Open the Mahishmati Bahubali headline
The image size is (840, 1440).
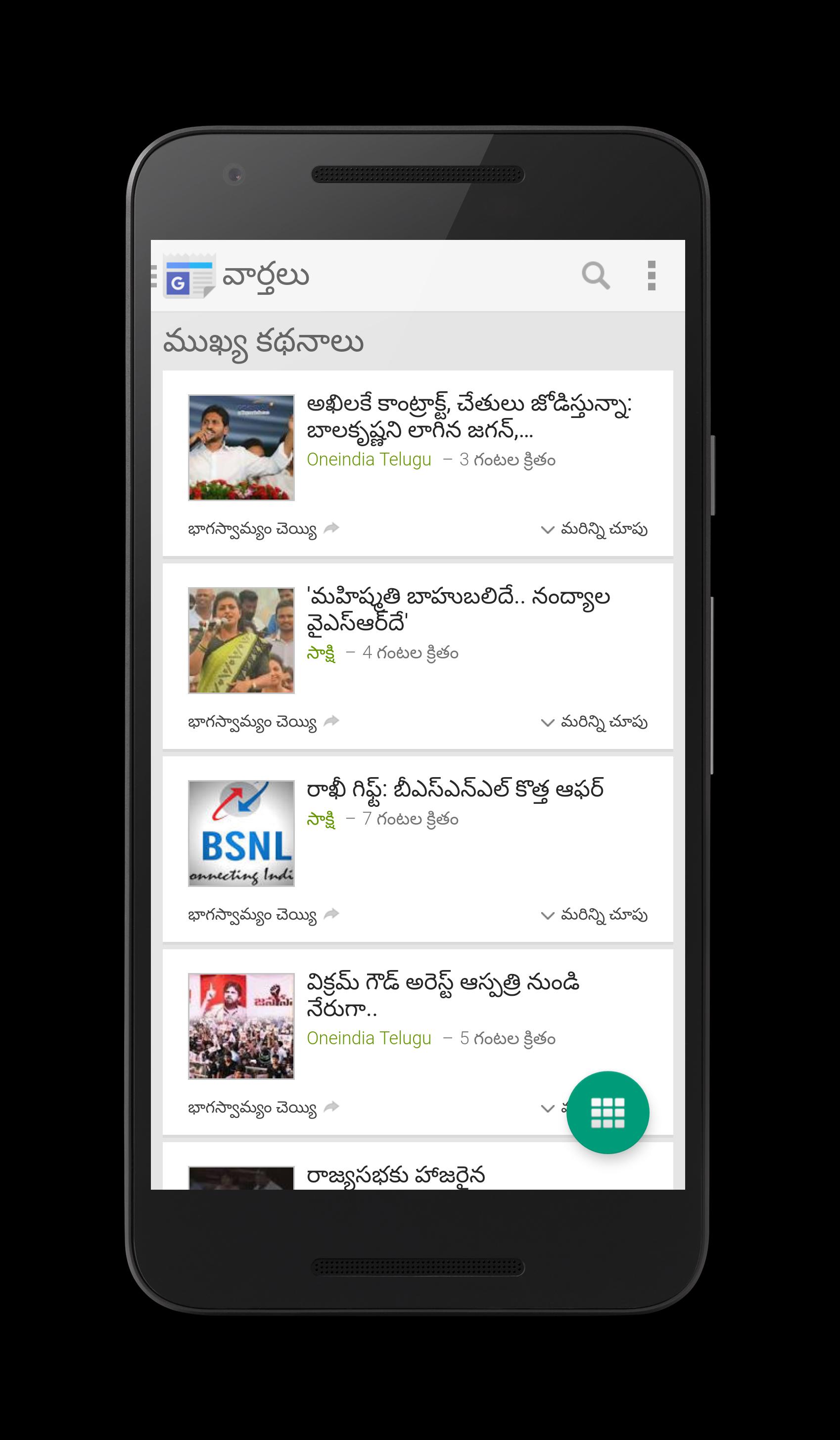pos(457,614)
